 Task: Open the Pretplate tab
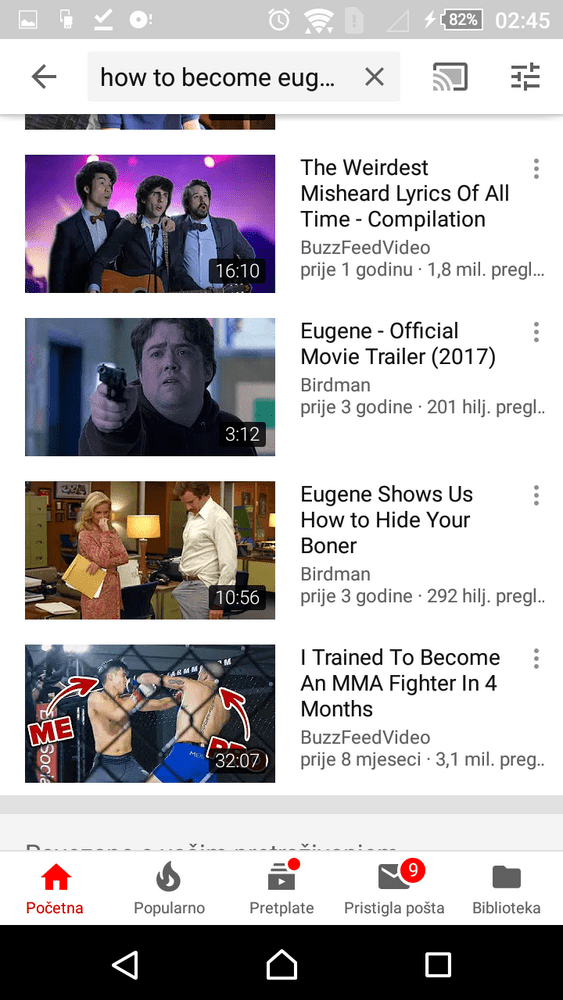pyautogui.click(x=281, y=888)
